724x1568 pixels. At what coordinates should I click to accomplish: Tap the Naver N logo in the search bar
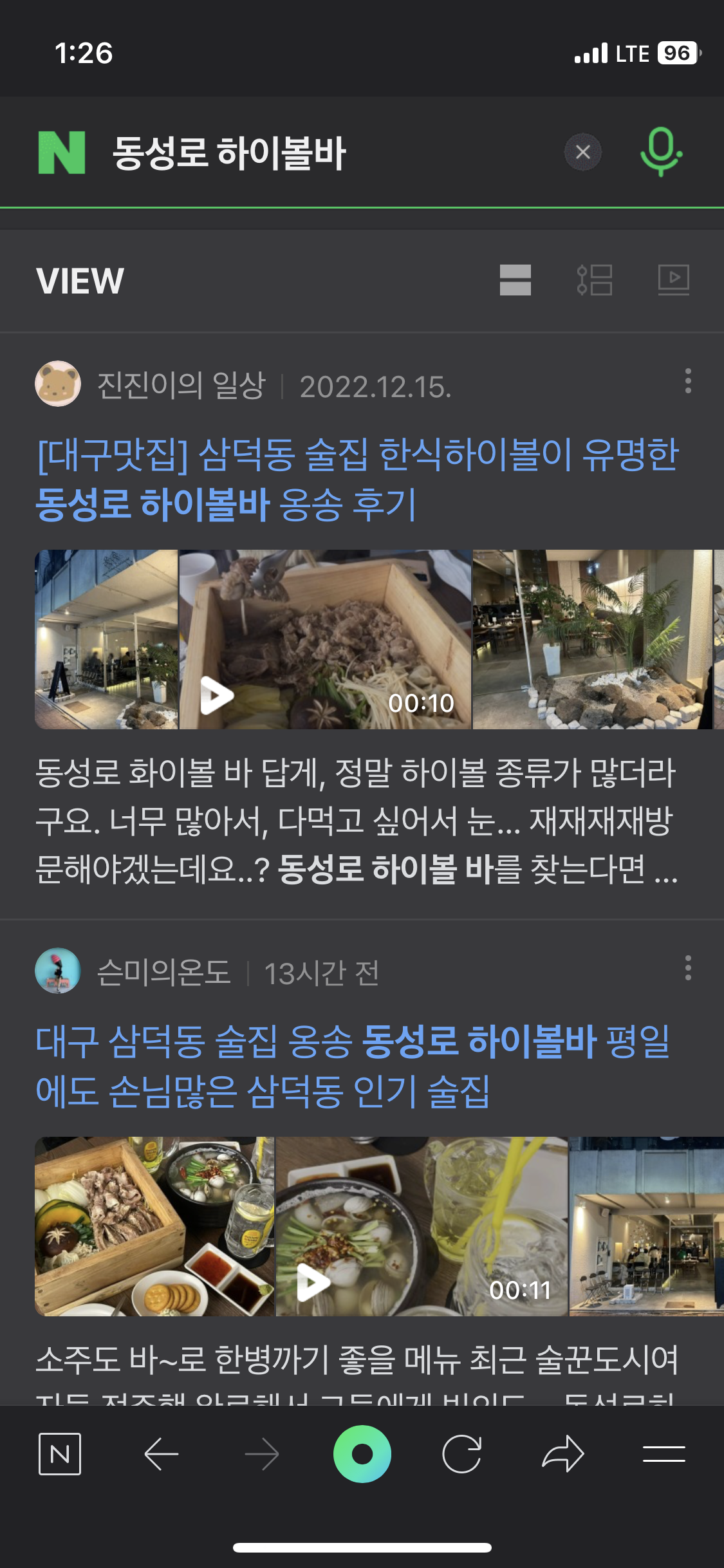(x=62, y=153)
